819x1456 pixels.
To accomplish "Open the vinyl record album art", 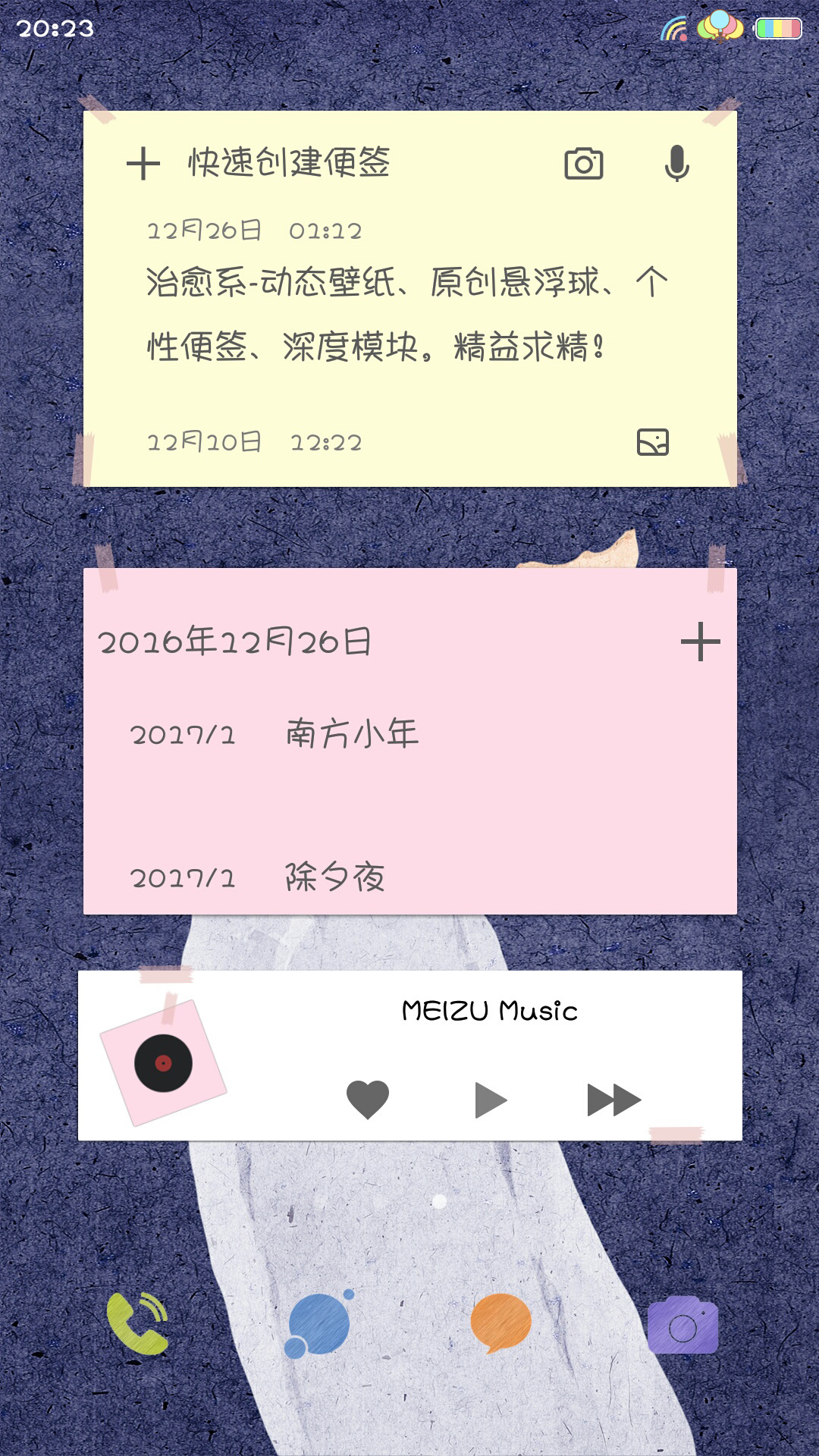I will 163,1063.
